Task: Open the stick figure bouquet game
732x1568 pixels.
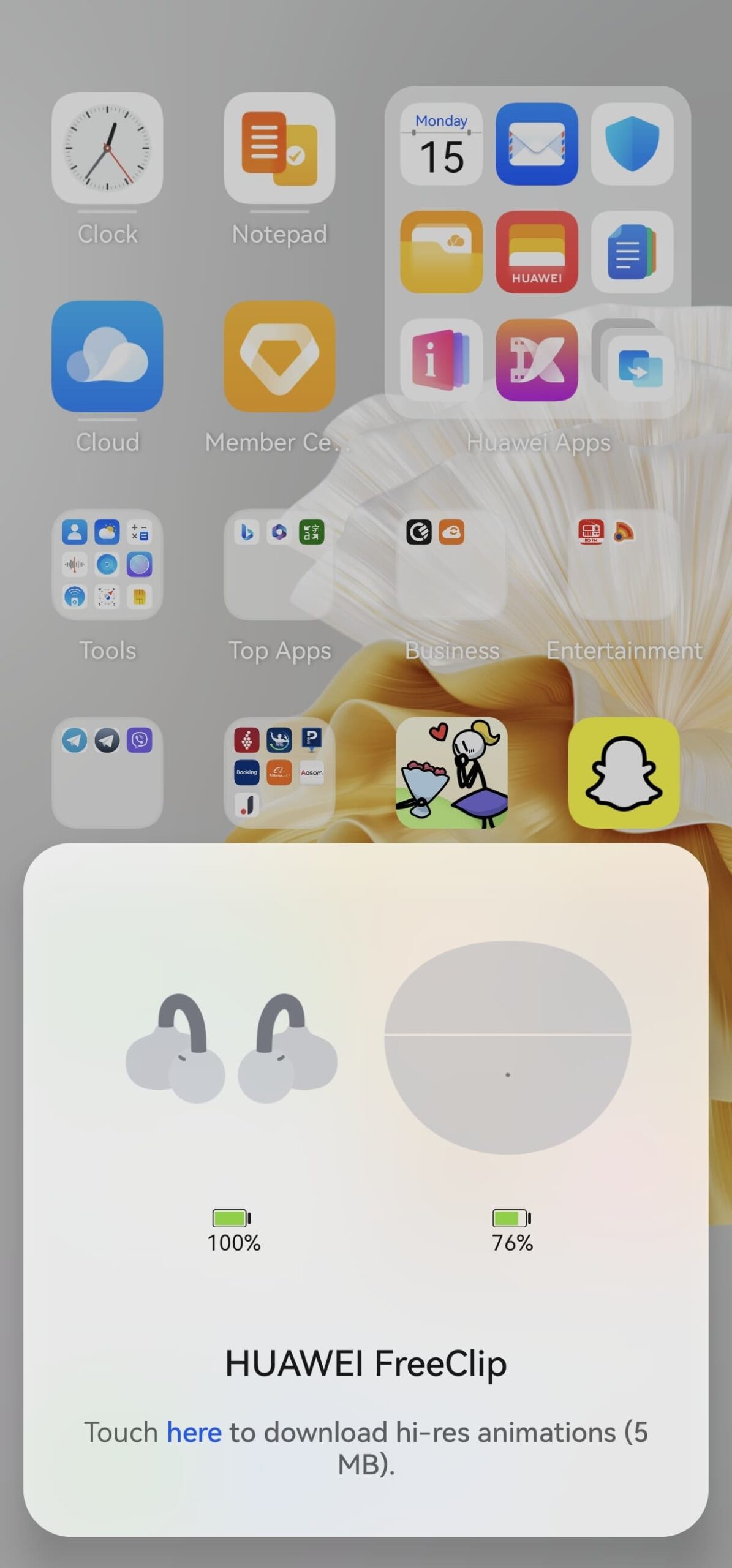Action: [x=451, y=772]
